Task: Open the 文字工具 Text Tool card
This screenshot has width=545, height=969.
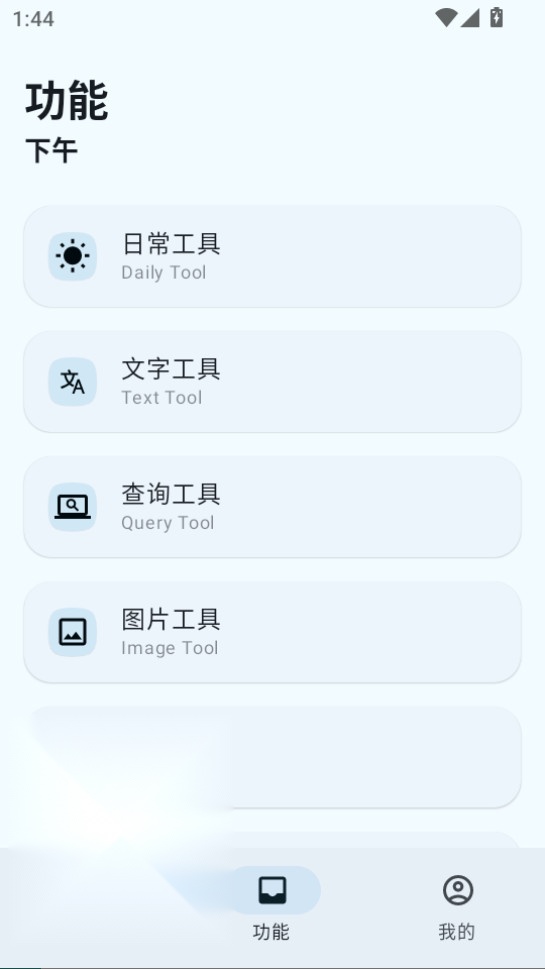Action: pos(272,381)
